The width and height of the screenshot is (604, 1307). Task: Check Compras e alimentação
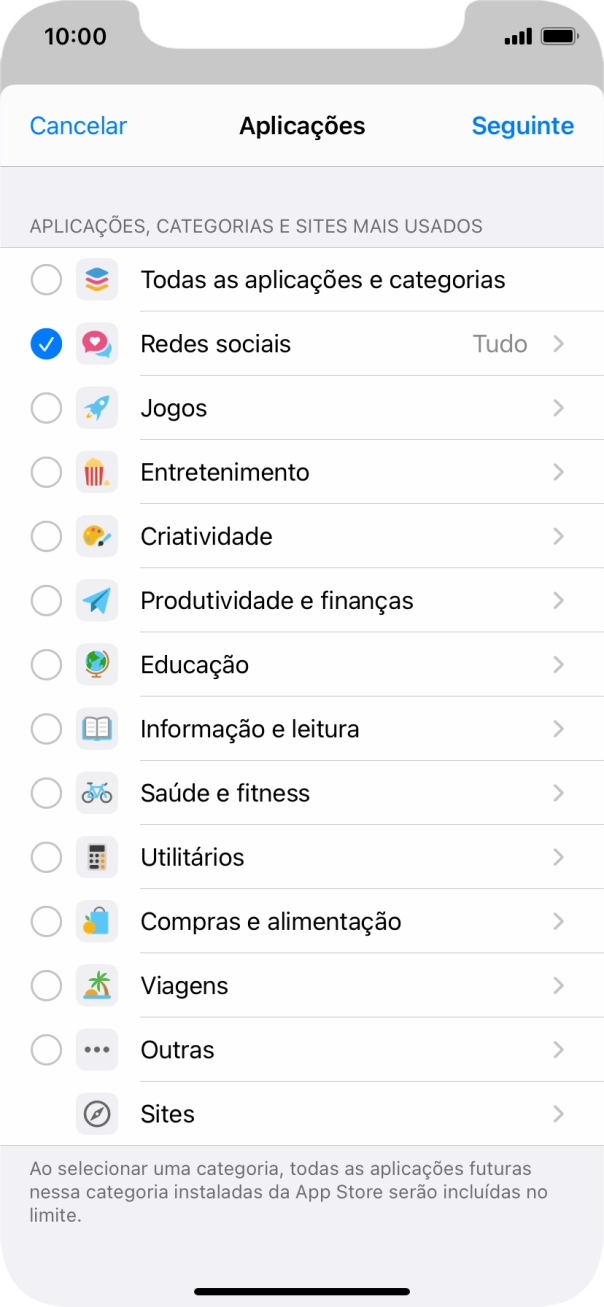(x=46, y=922)
